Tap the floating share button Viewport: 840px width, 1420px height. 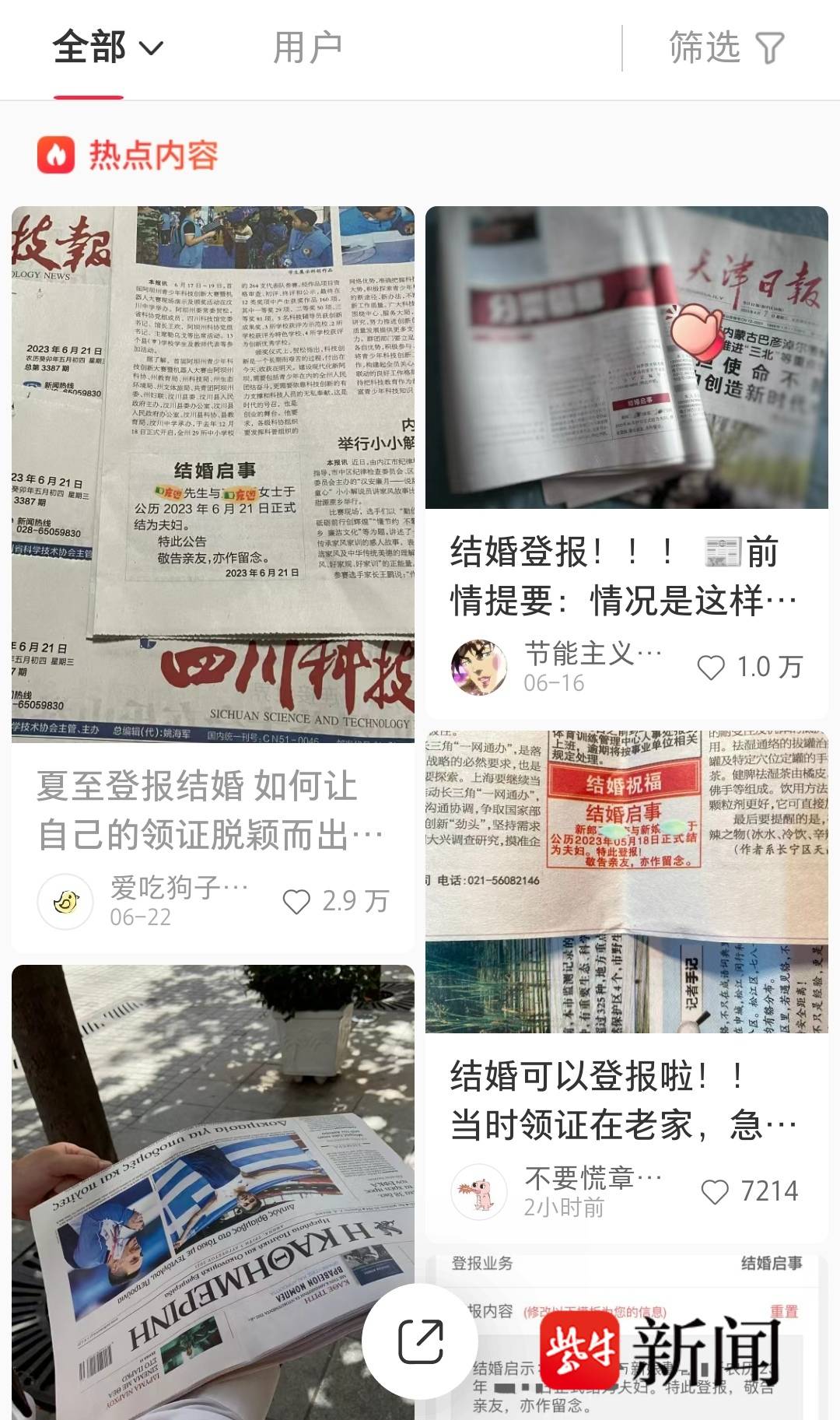(x=420, y=1341)
